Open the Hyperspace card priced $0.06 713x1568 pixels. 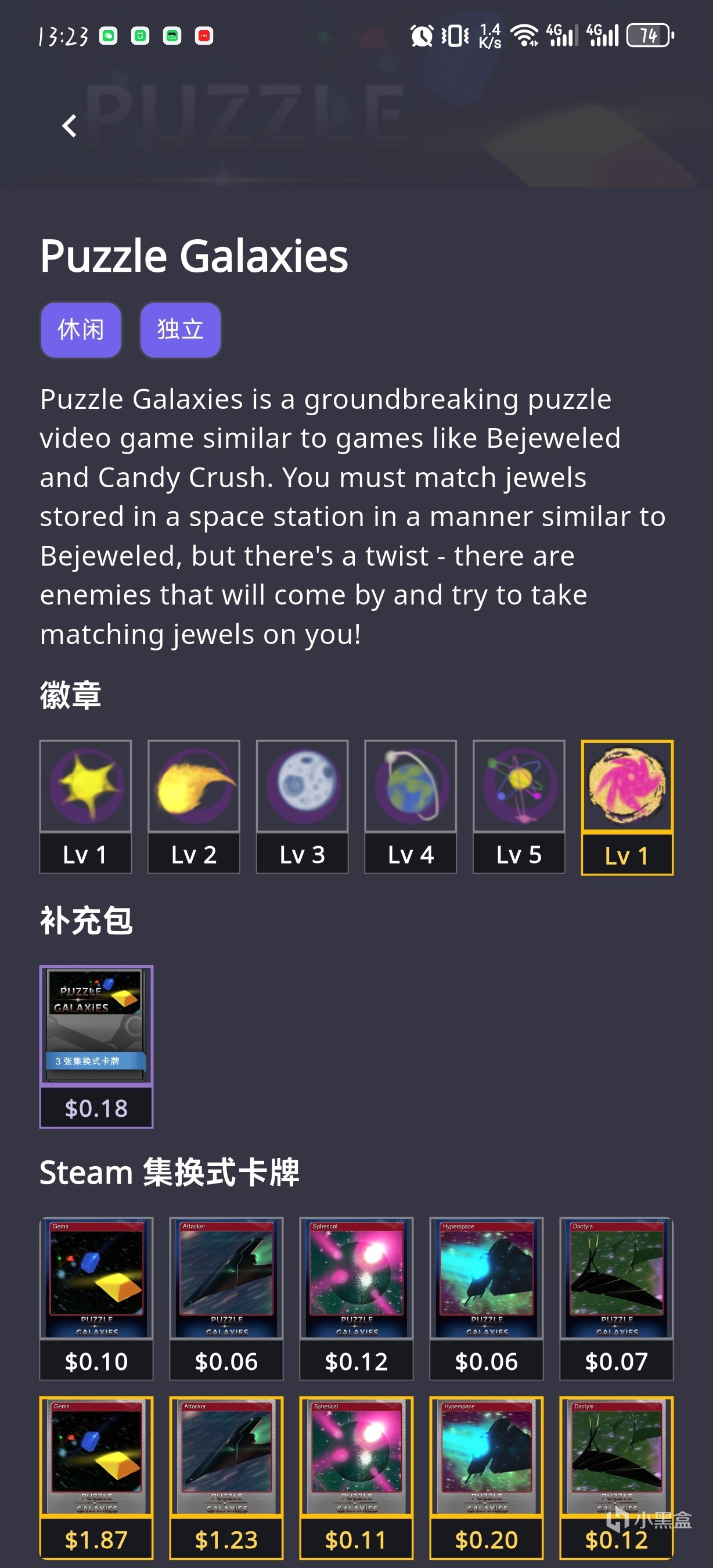tap(486, 1299)
